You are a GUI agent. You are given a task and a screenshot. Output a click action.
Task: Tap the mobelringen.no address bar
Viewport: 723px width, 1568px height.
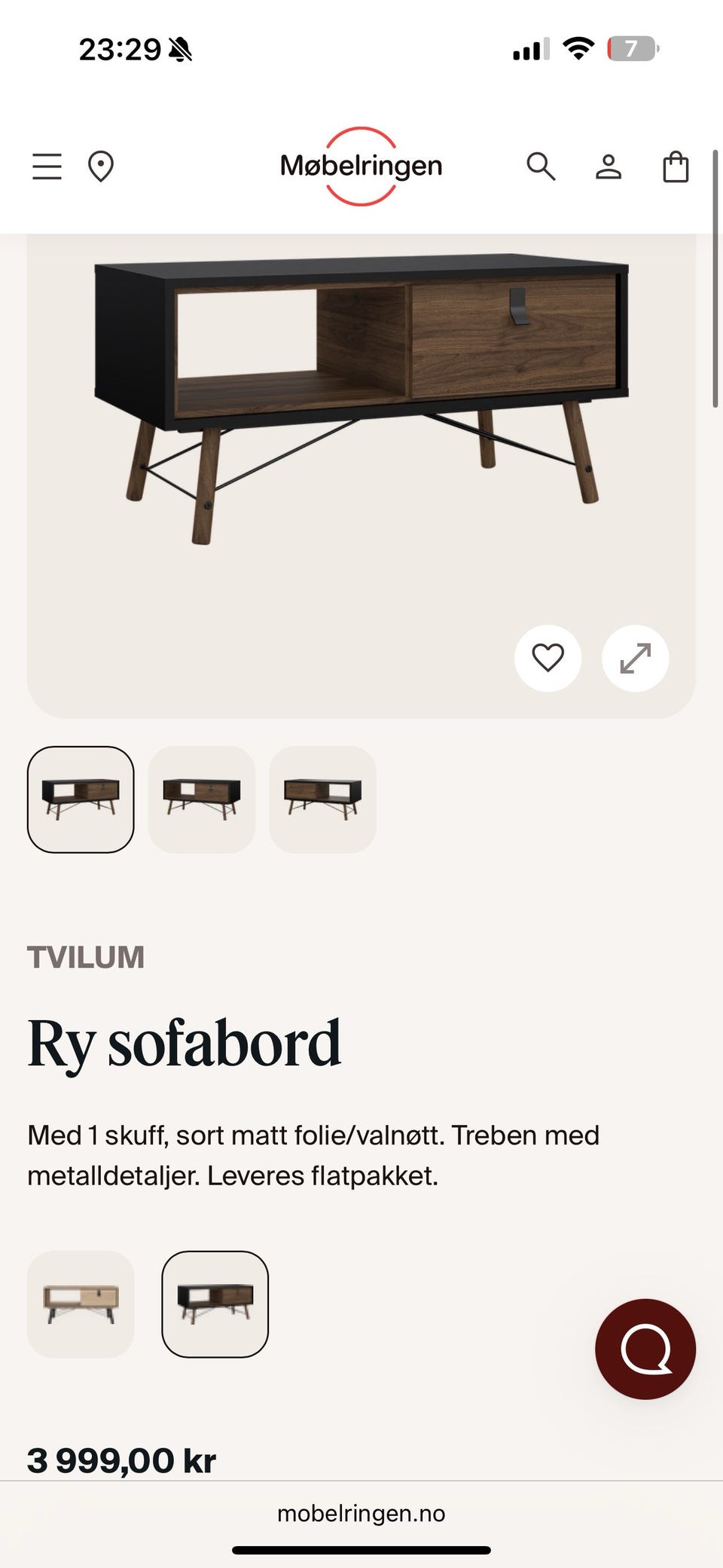pos(361,1514)
